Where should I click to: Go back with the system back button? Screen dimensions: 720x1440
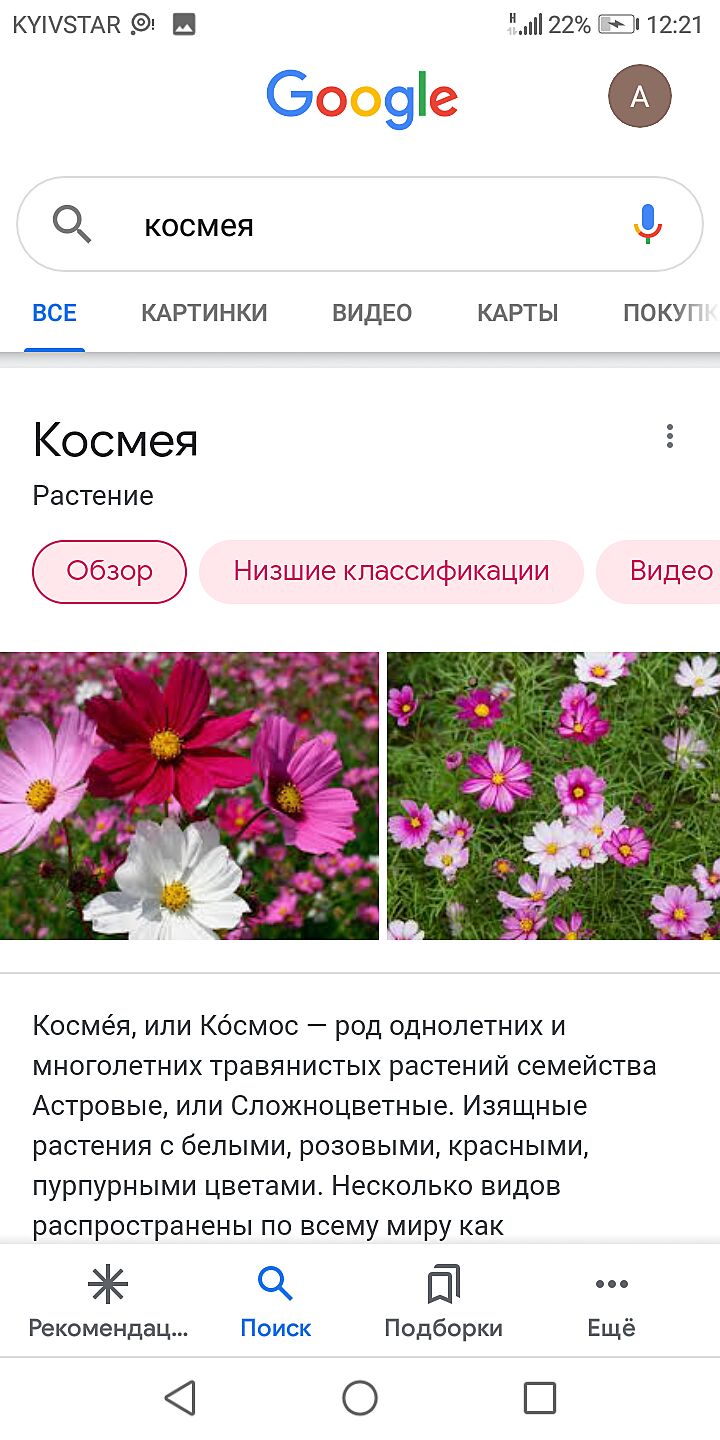coord(180,1397)
